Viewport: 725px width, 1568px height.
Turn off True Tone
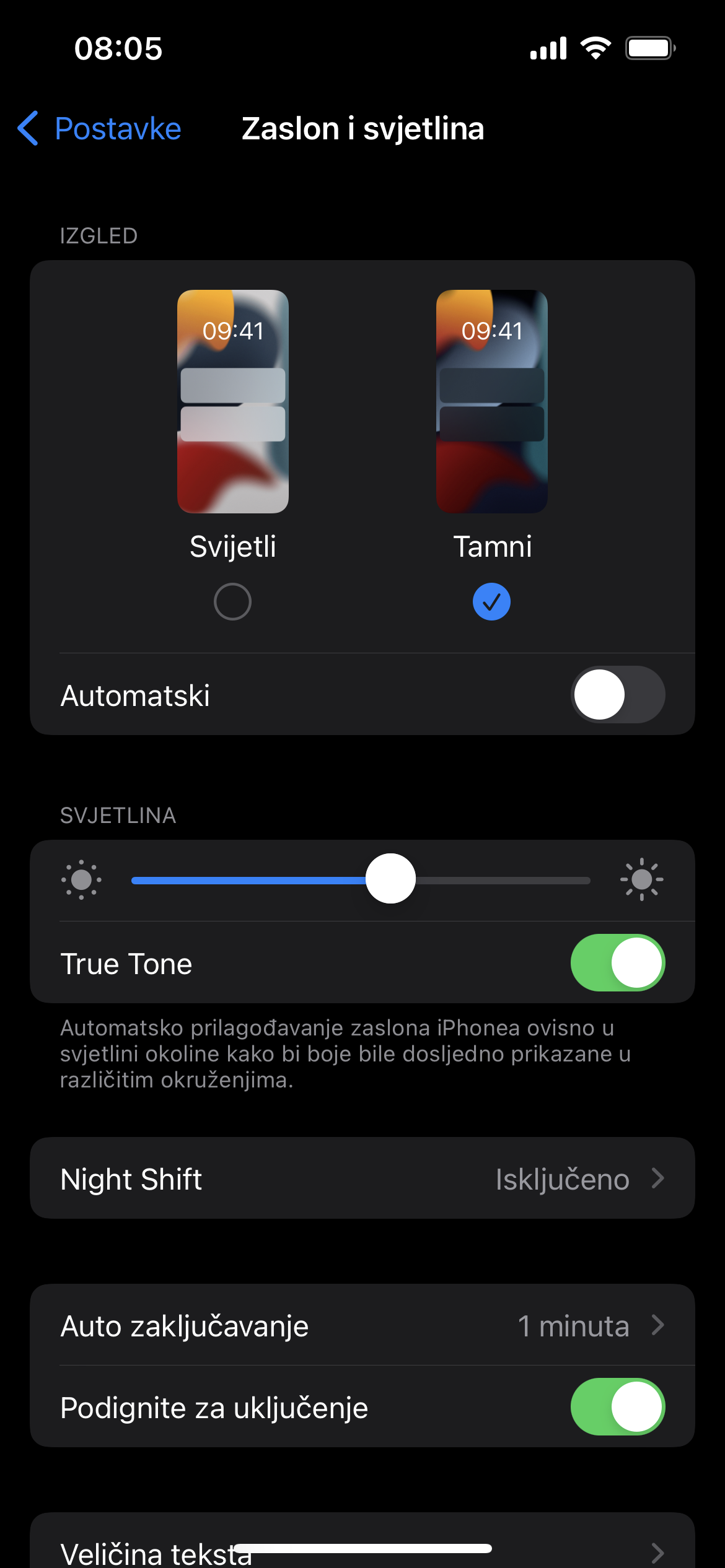(x=618, y=963)
